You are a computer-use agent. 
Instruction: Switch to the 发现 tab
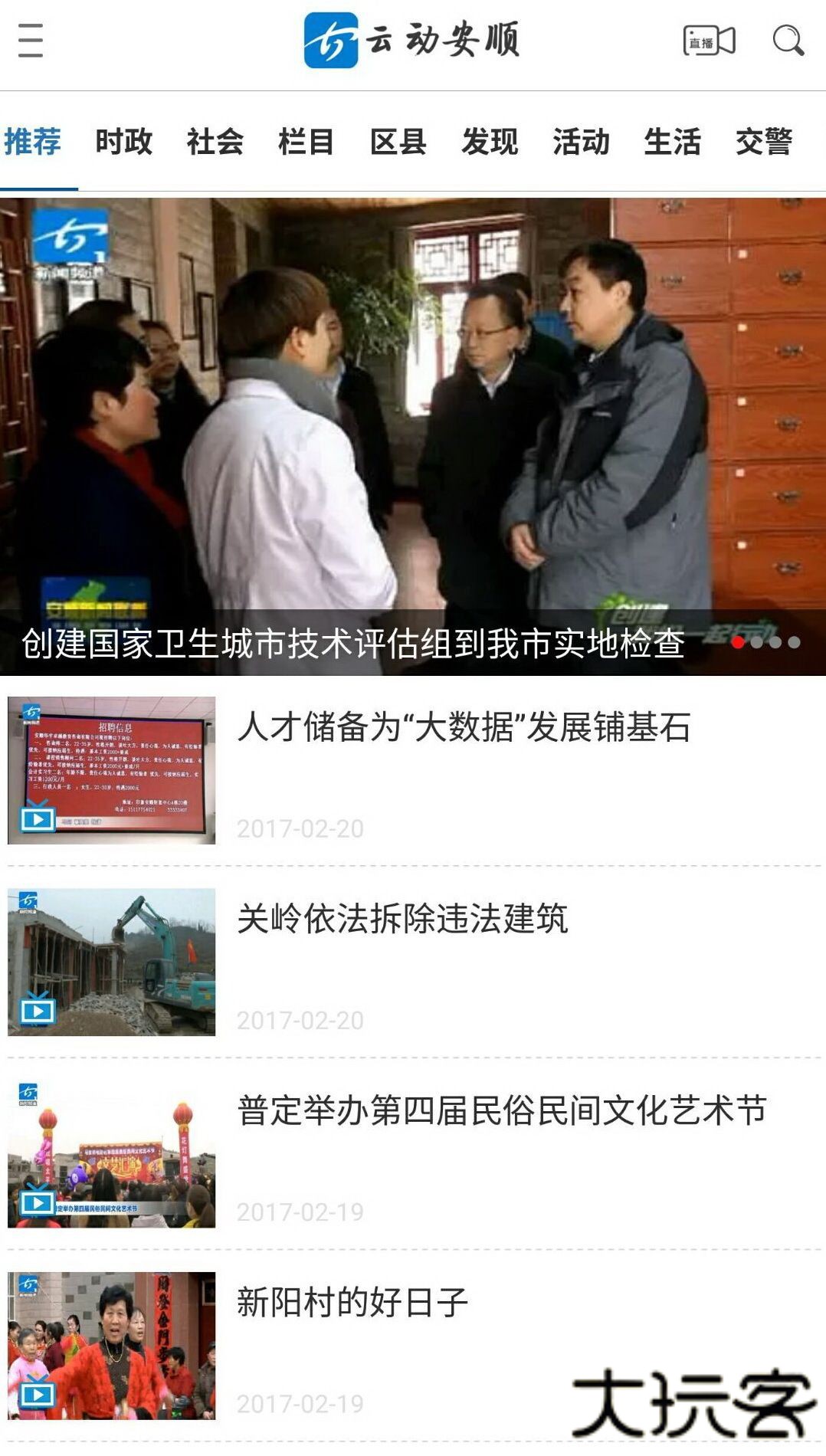[490, 142]
